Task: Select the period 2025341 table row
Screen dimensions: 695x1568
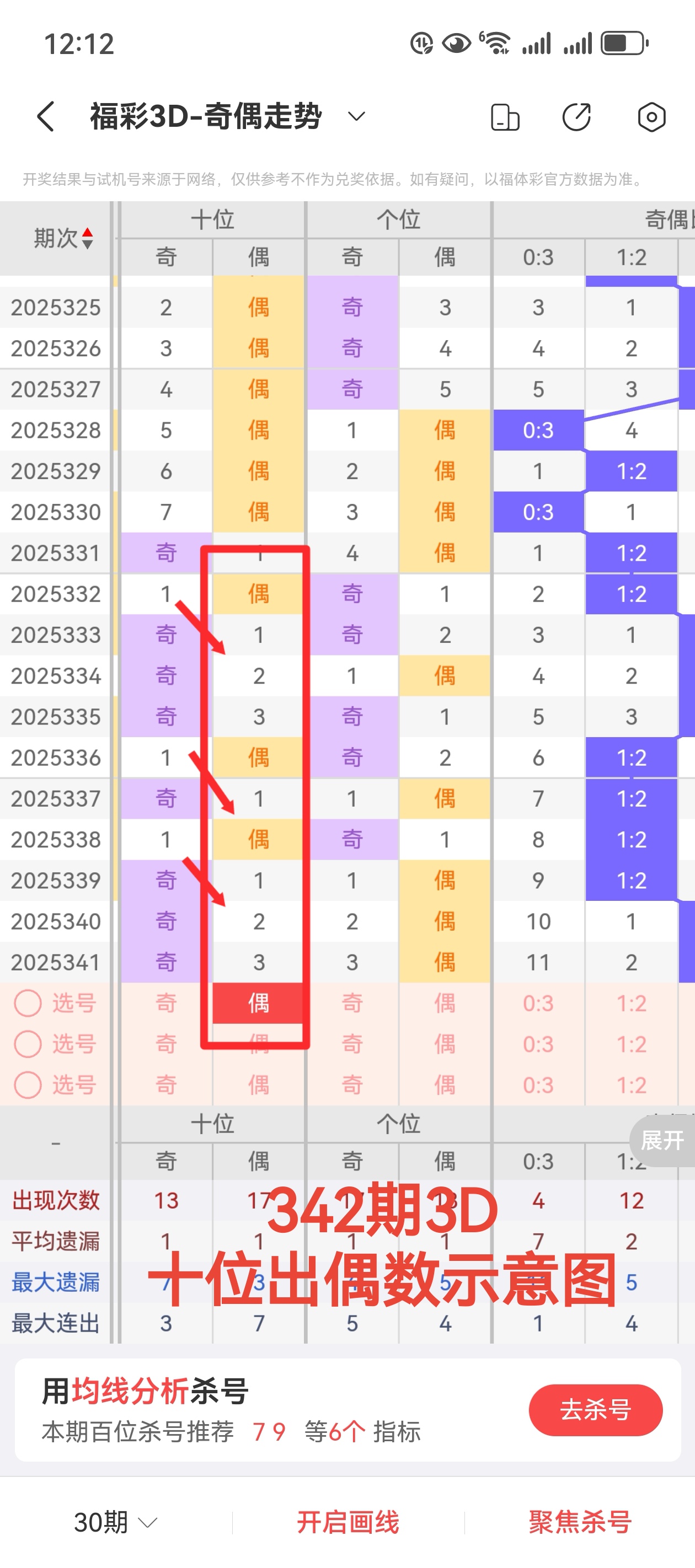Action: coord(55,962)
